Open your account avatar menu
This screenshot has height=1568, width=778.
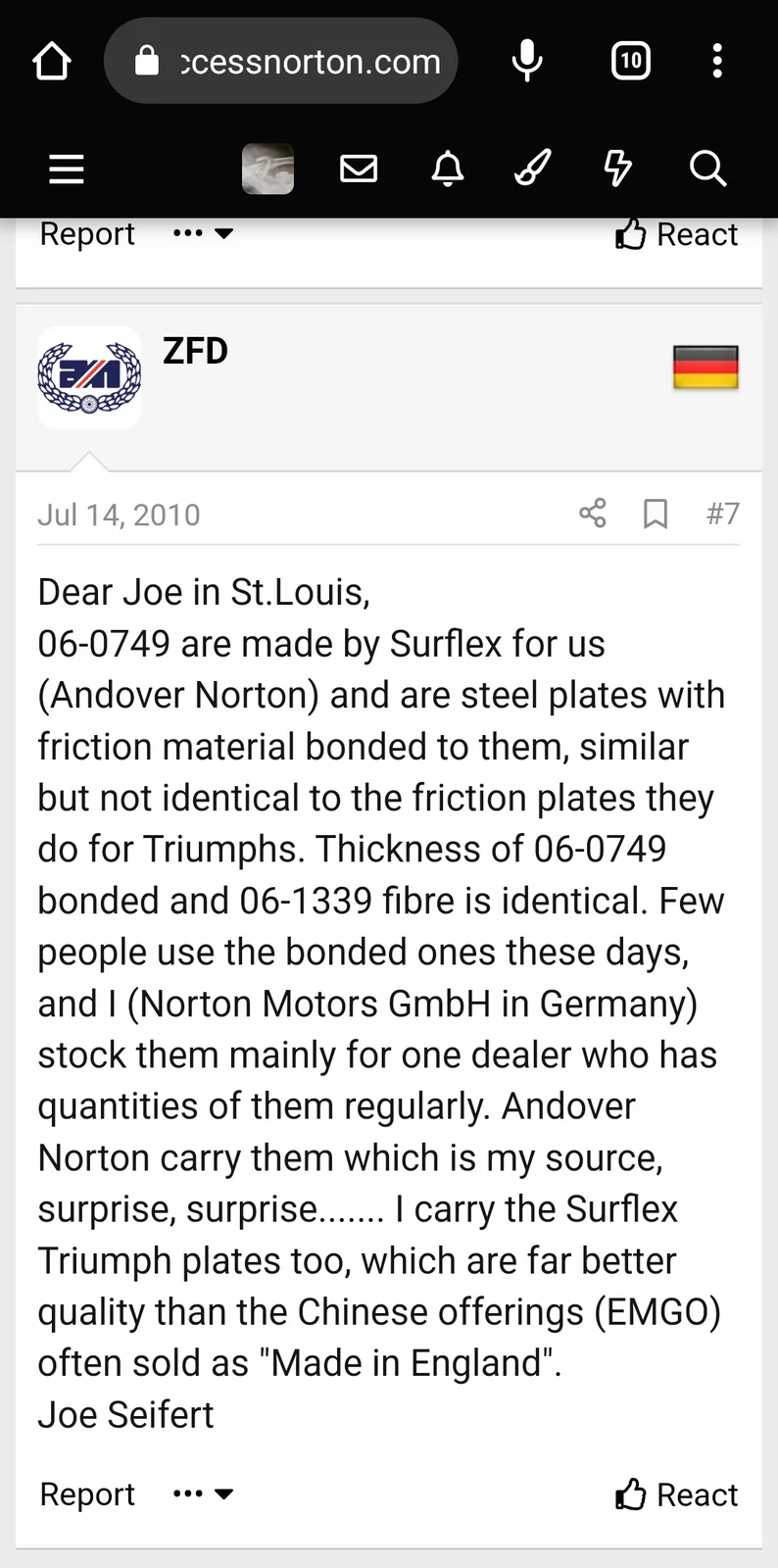(x=267, y=169)
